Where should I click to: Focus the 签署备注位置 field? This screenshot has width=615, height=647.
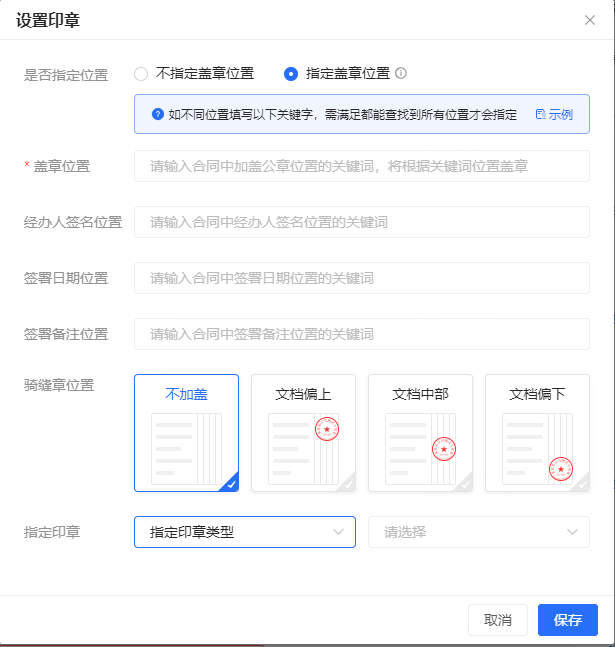(361, 334)
